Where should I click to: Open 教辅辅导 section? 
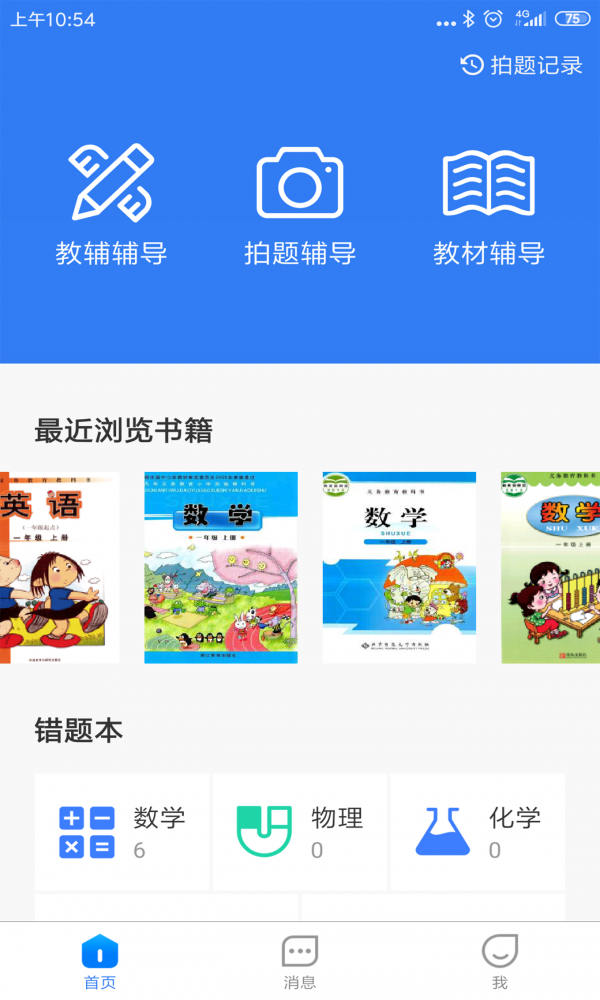click(x=111, y=205)
